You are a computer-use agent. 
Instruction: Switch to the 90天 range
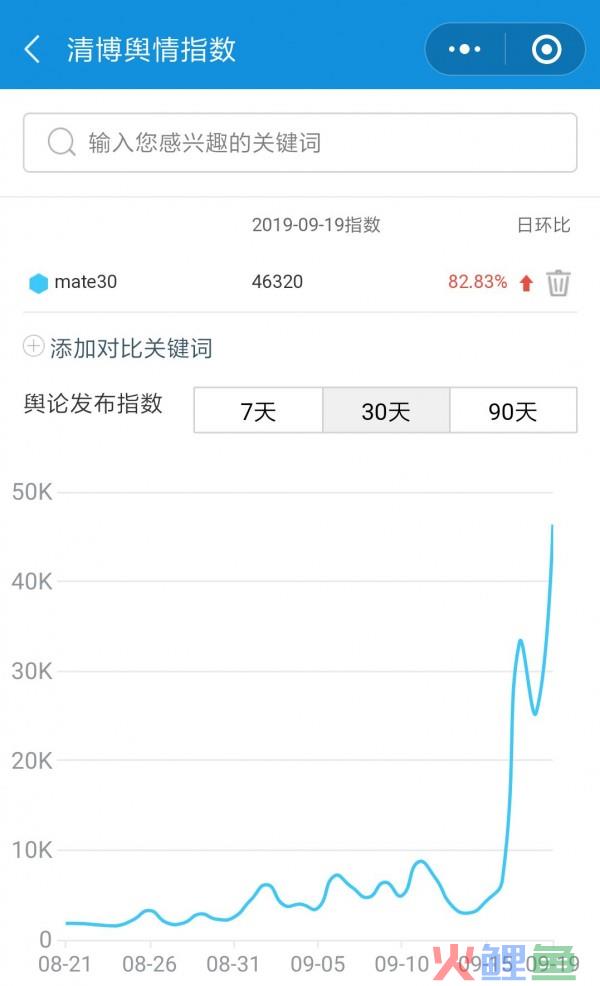(513, 411)
